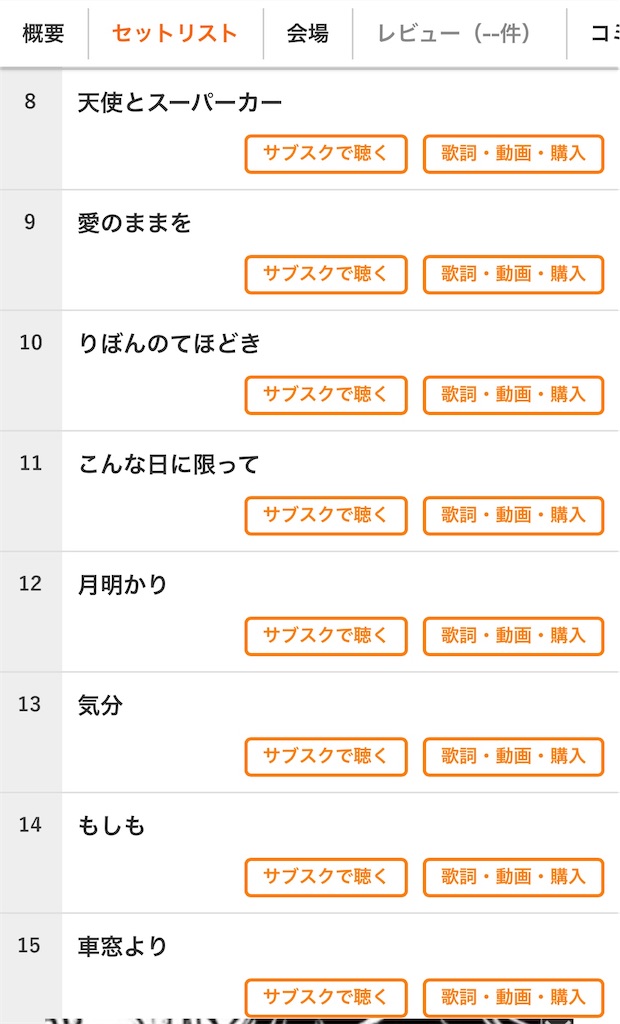The height and width of the screenshot is (1024, 620).
Task: Tap サブスクで聴く for 月明かり
Action: 326,636
